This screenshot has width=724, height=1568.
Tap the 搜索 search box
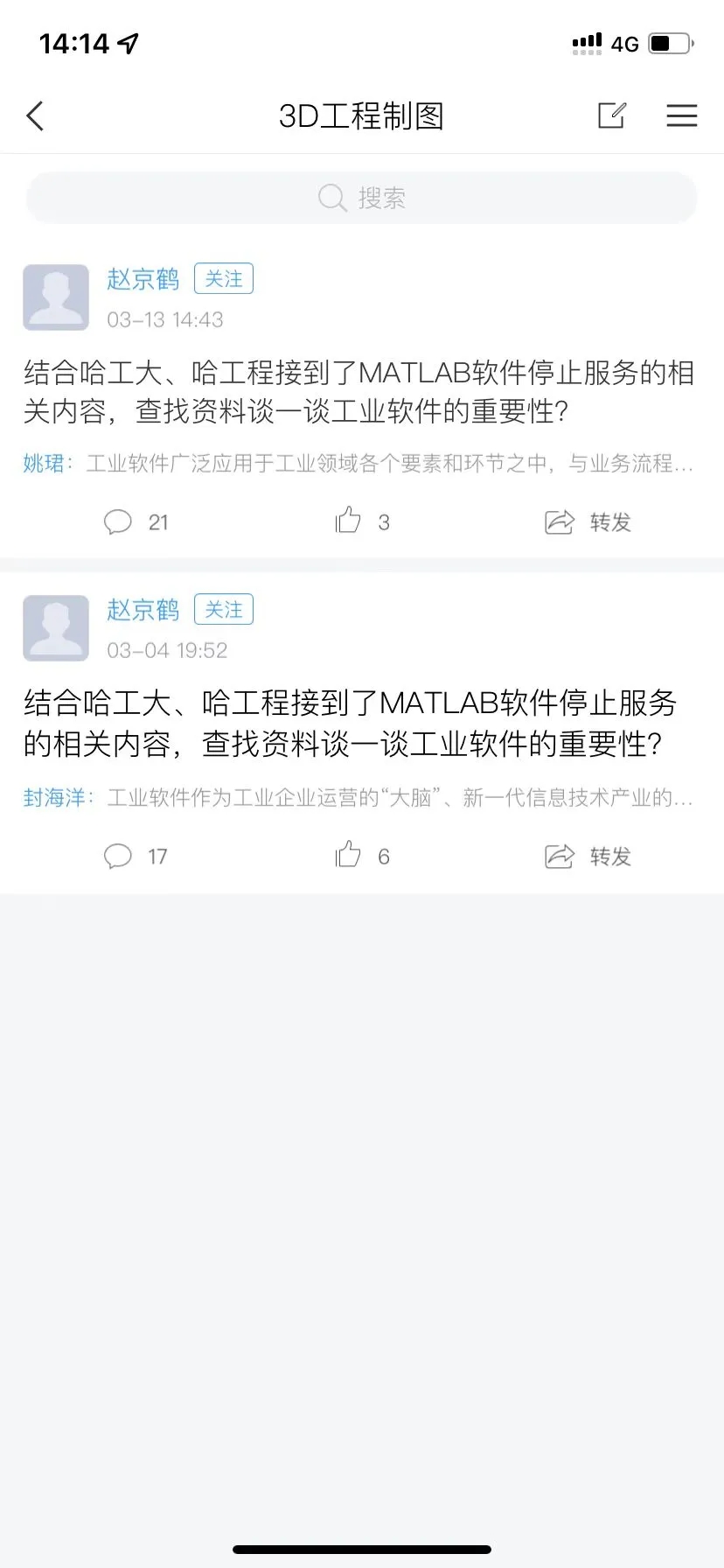361,198
